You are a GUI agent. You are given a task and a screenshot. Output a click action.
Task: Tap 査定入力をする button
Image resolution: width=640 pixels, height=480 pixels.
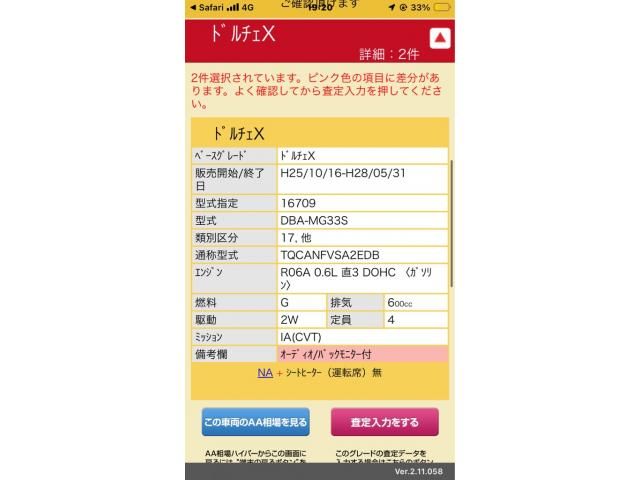(x=384, y=421)
